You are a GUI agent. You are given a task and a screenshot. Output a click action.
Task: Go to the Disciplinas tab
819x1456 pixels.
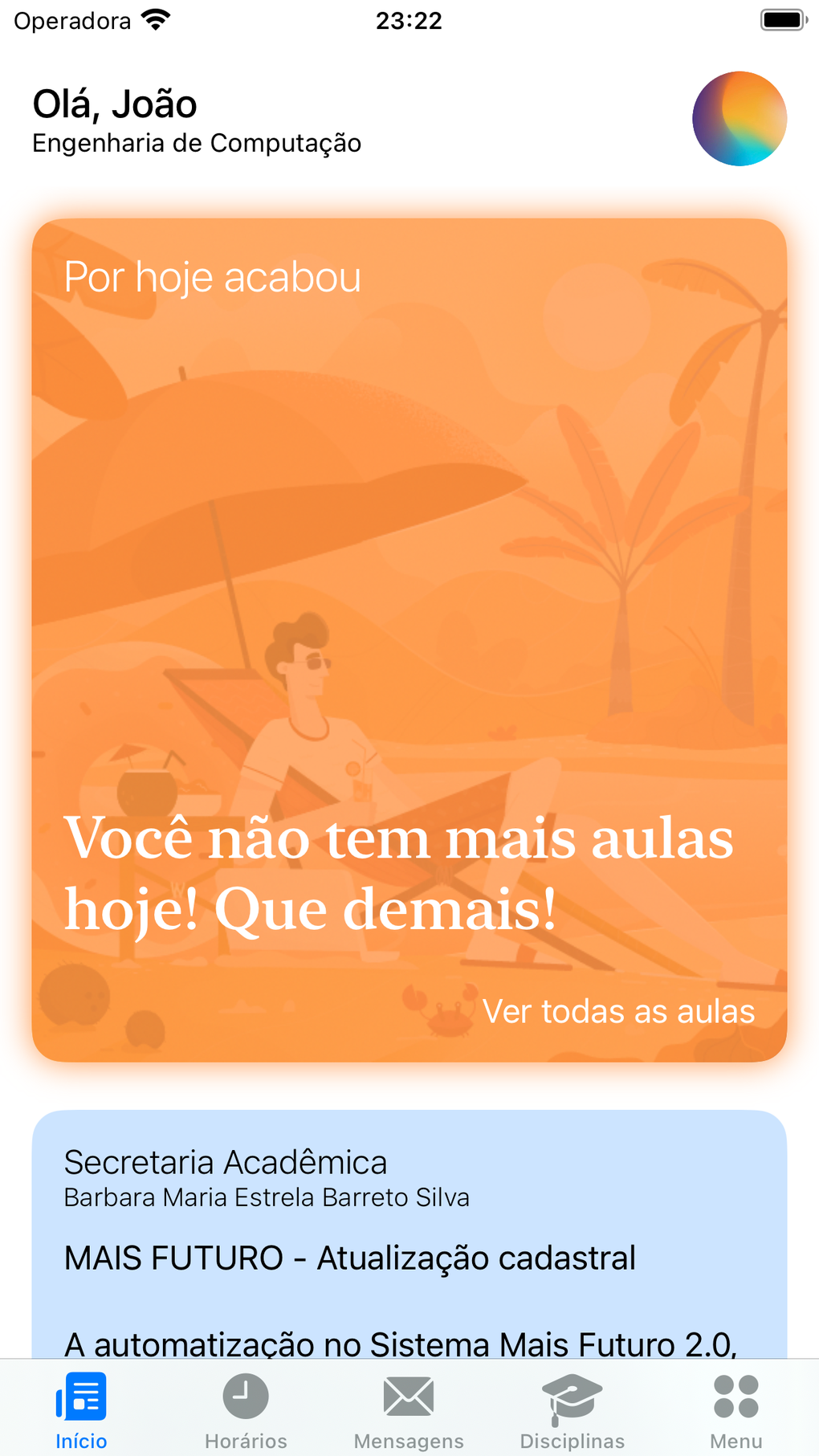572,1411
